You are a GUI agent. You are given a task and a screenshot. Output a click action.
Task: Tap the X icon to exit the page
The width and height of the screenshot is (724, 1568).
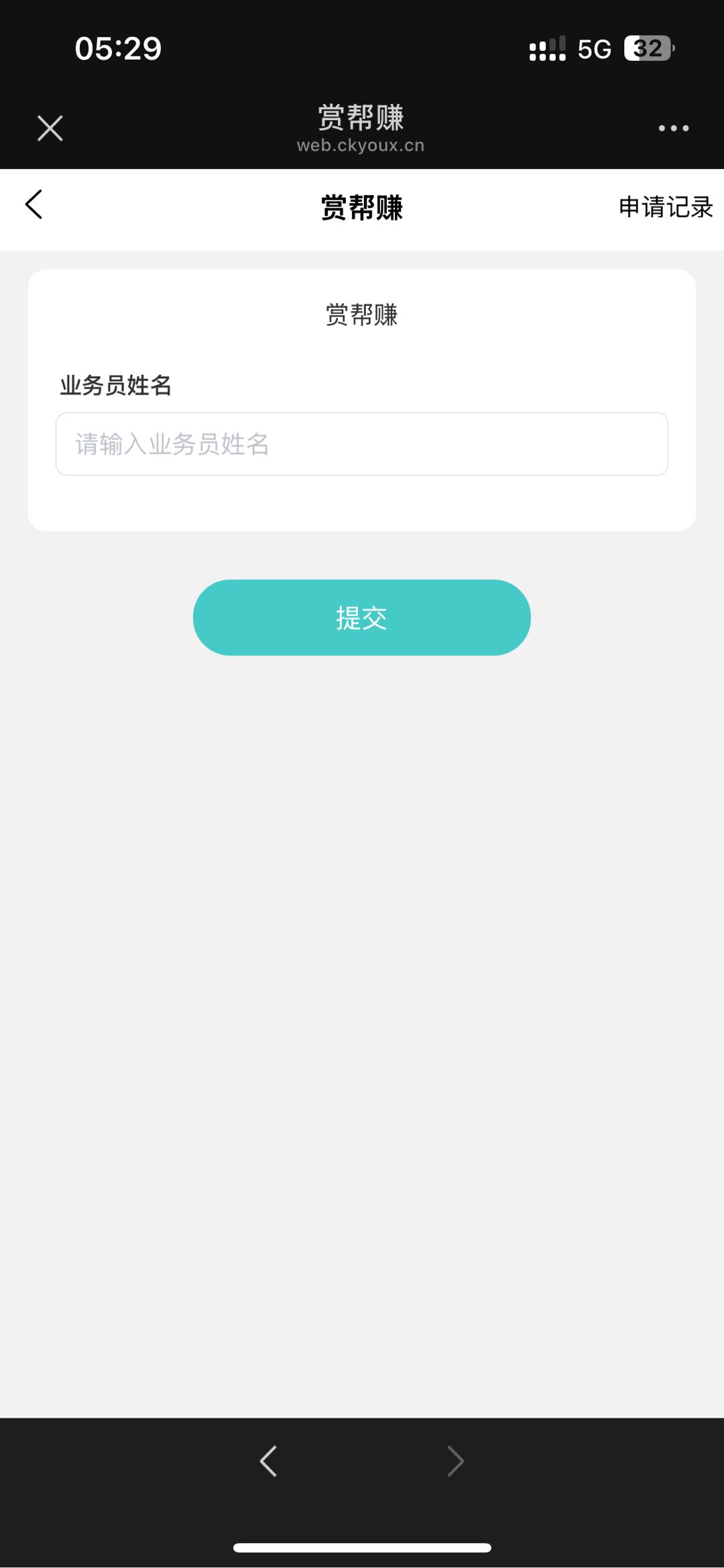(49, 127)
